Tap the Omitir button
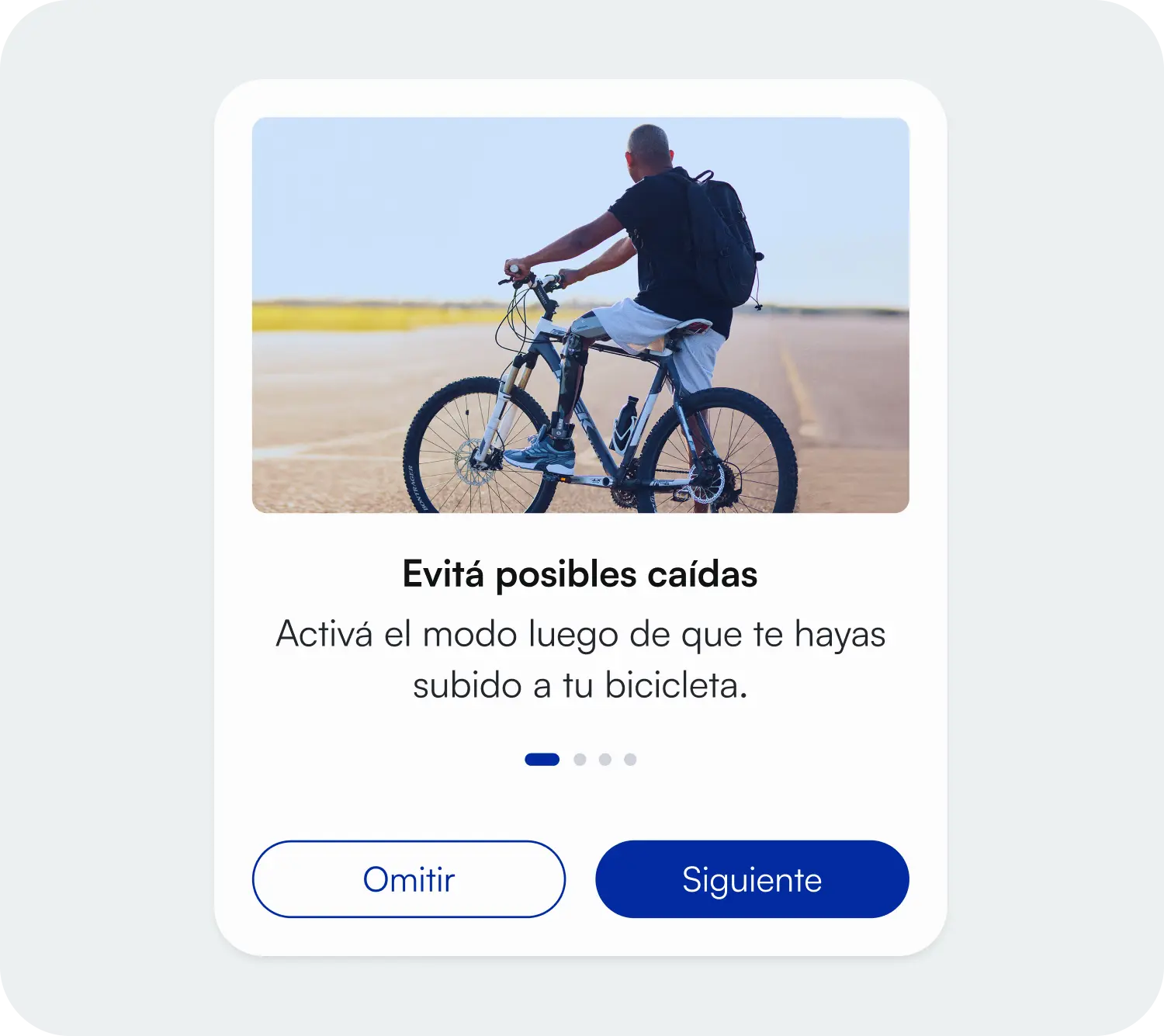1164x1036 pixels. (409, 879)
